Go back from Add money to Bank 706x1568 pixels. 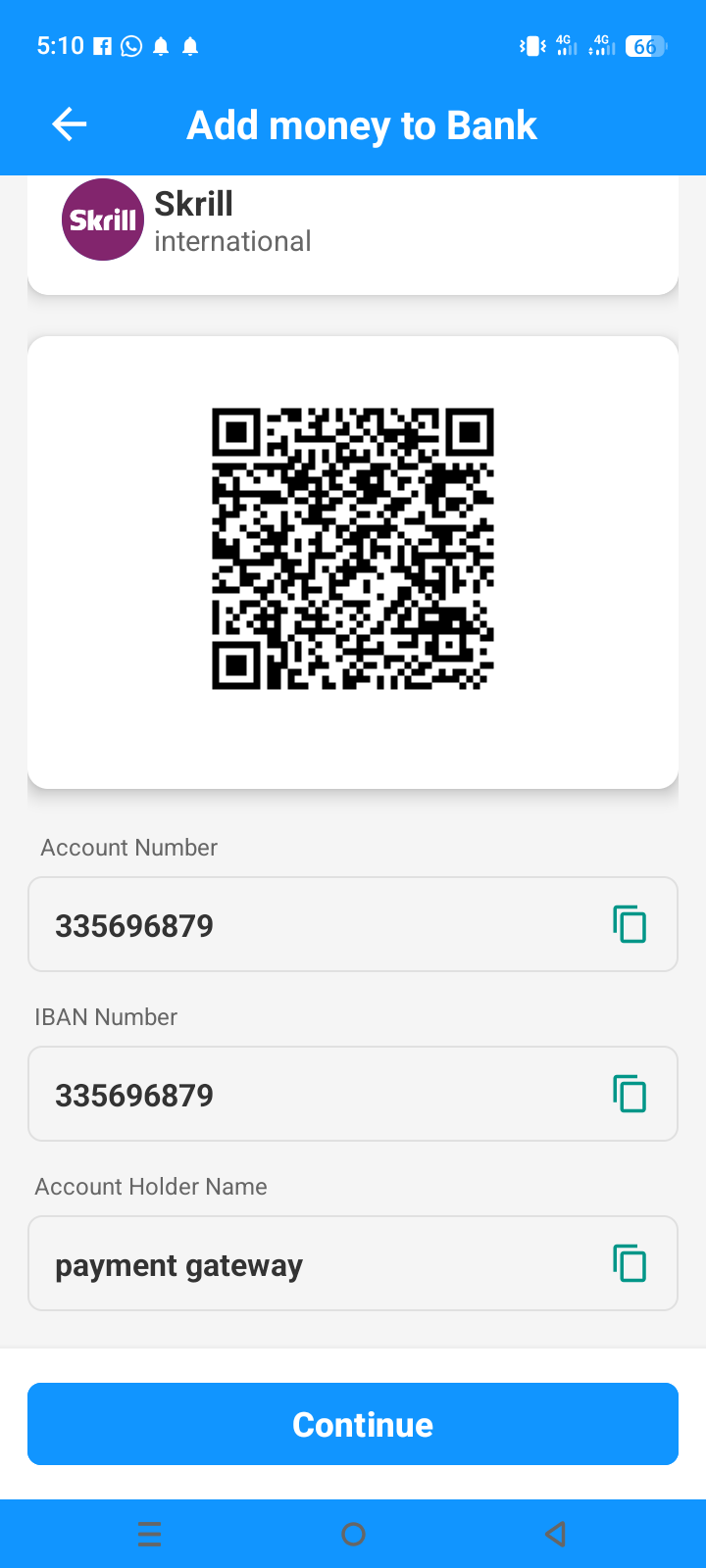[x=70, y=124]
